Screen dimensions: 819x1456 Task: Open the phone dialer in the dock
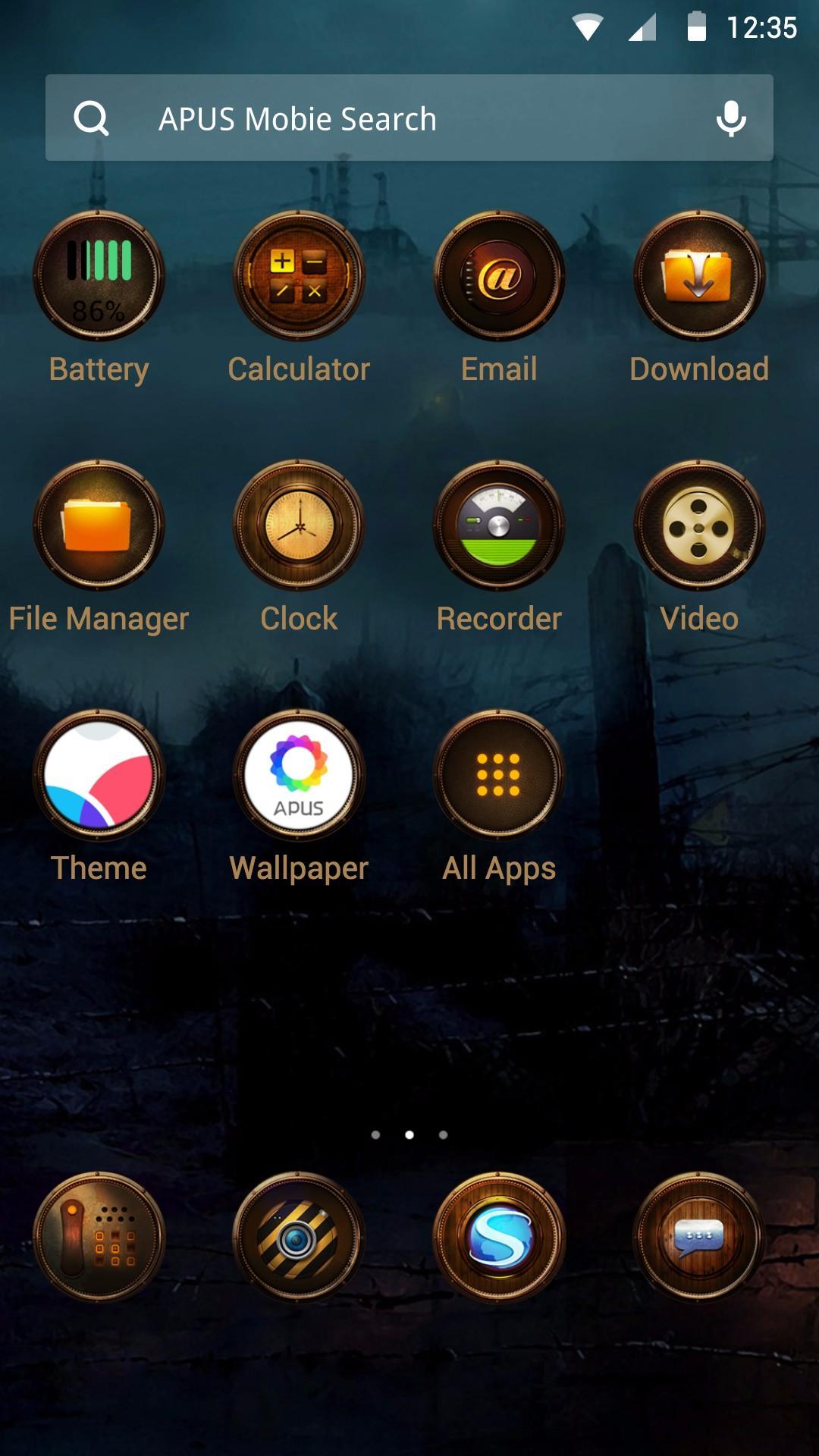99,1238
